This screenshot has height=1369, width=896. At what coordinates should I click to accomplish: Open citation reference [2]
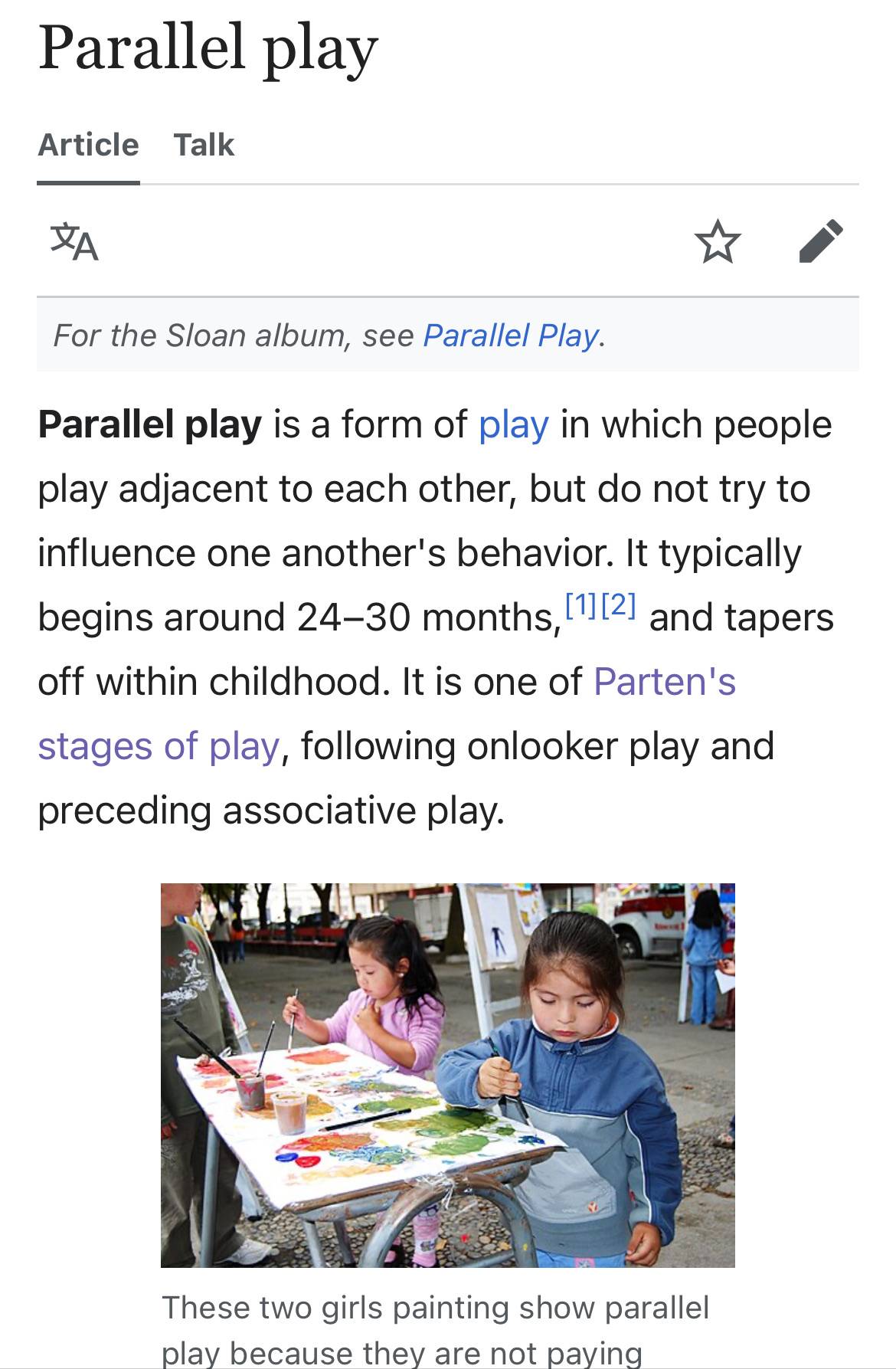pyautogui.click(x=619, y=606)
